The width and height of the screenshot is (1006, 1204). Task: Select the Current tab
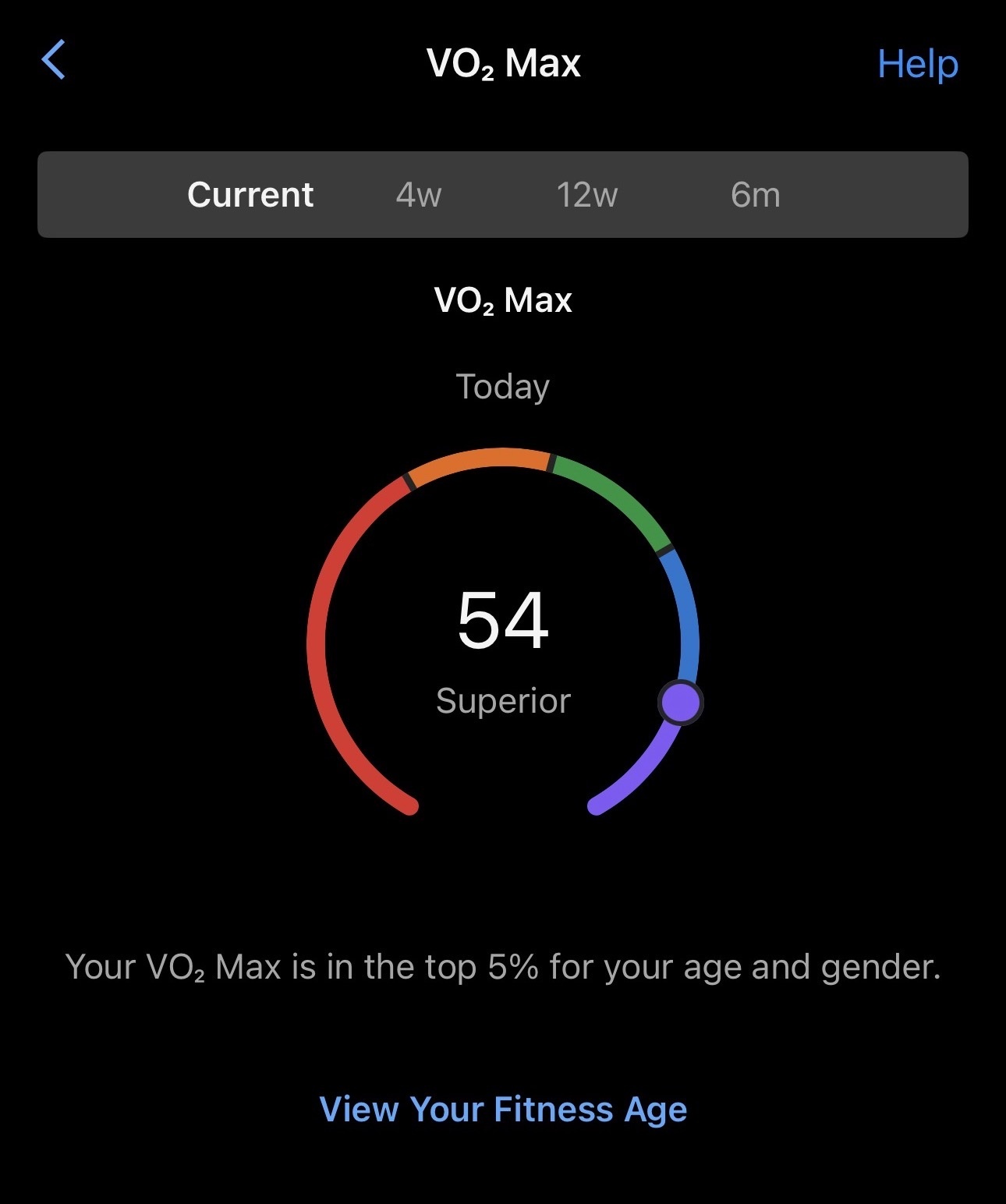click(250, 195)
